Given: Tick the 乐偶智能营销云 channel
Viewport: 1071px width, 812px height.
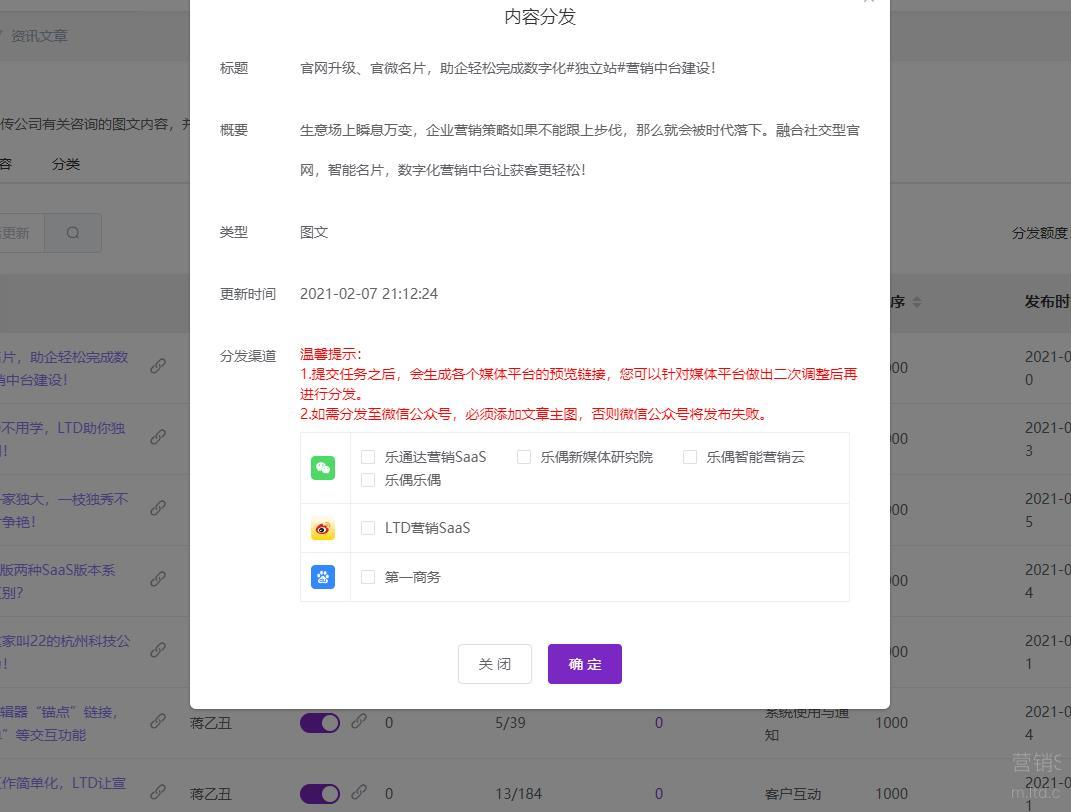Looking at the screenshot, I should pos(690,457).
